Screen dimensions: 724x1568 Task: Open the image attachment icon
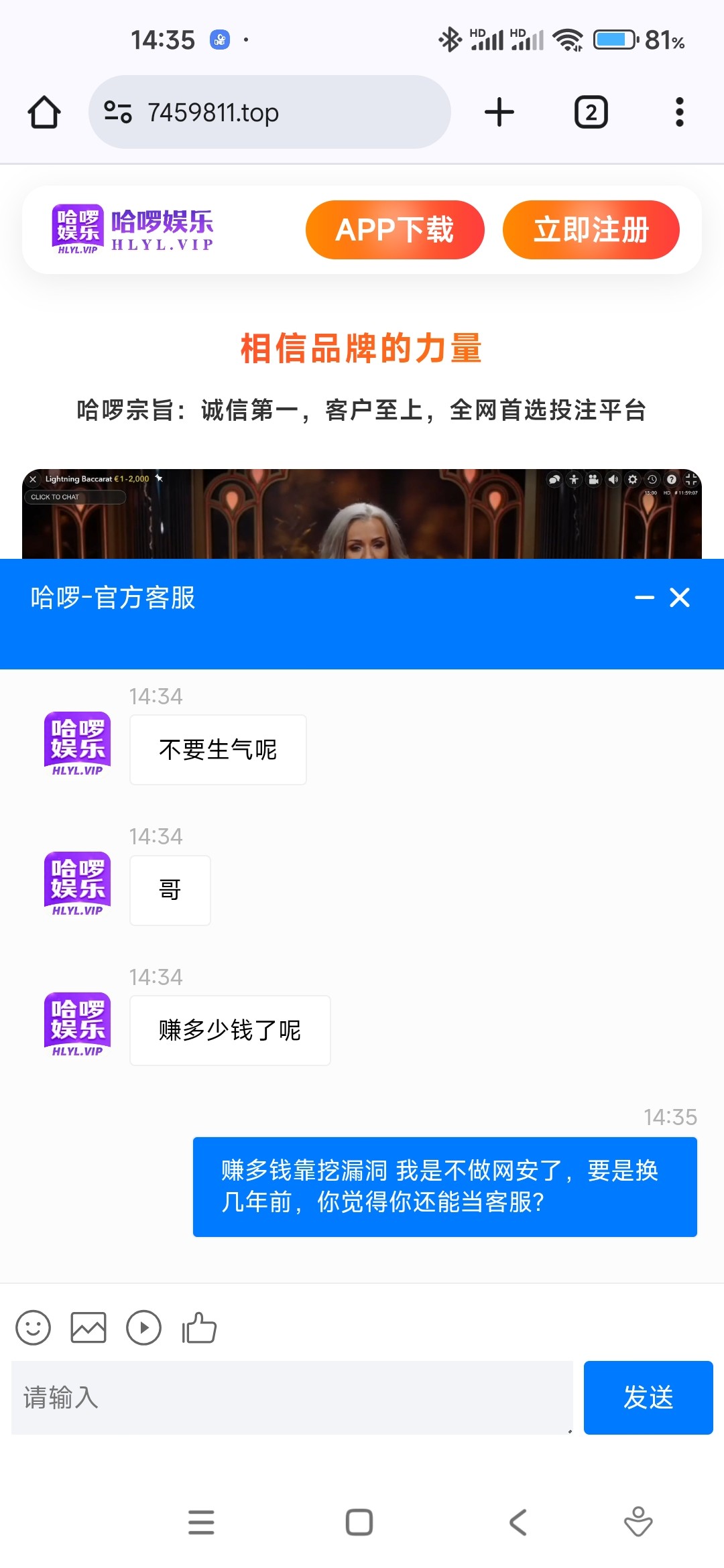point(89,1327)
